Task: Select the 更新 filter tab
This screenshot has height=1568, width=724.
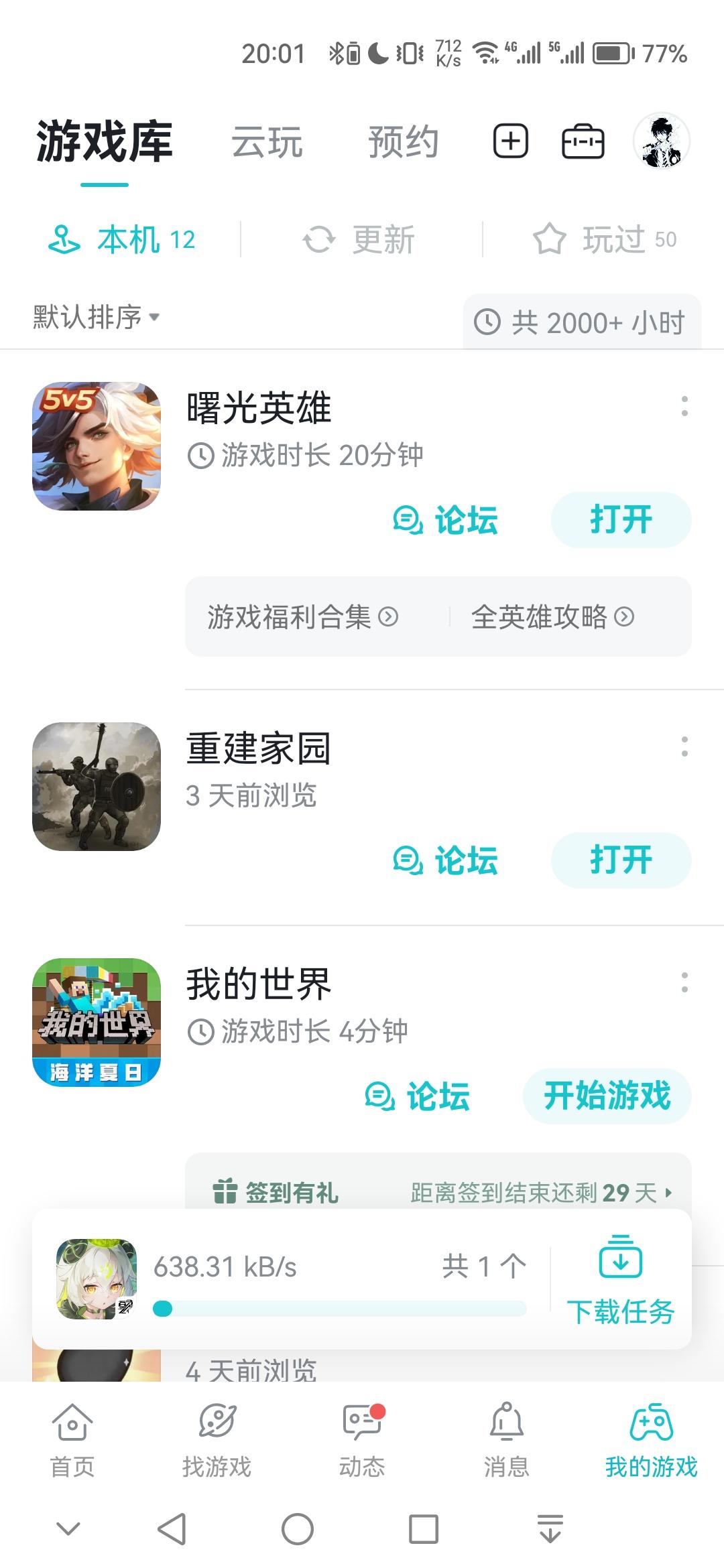Action: [x=360, y=240]
